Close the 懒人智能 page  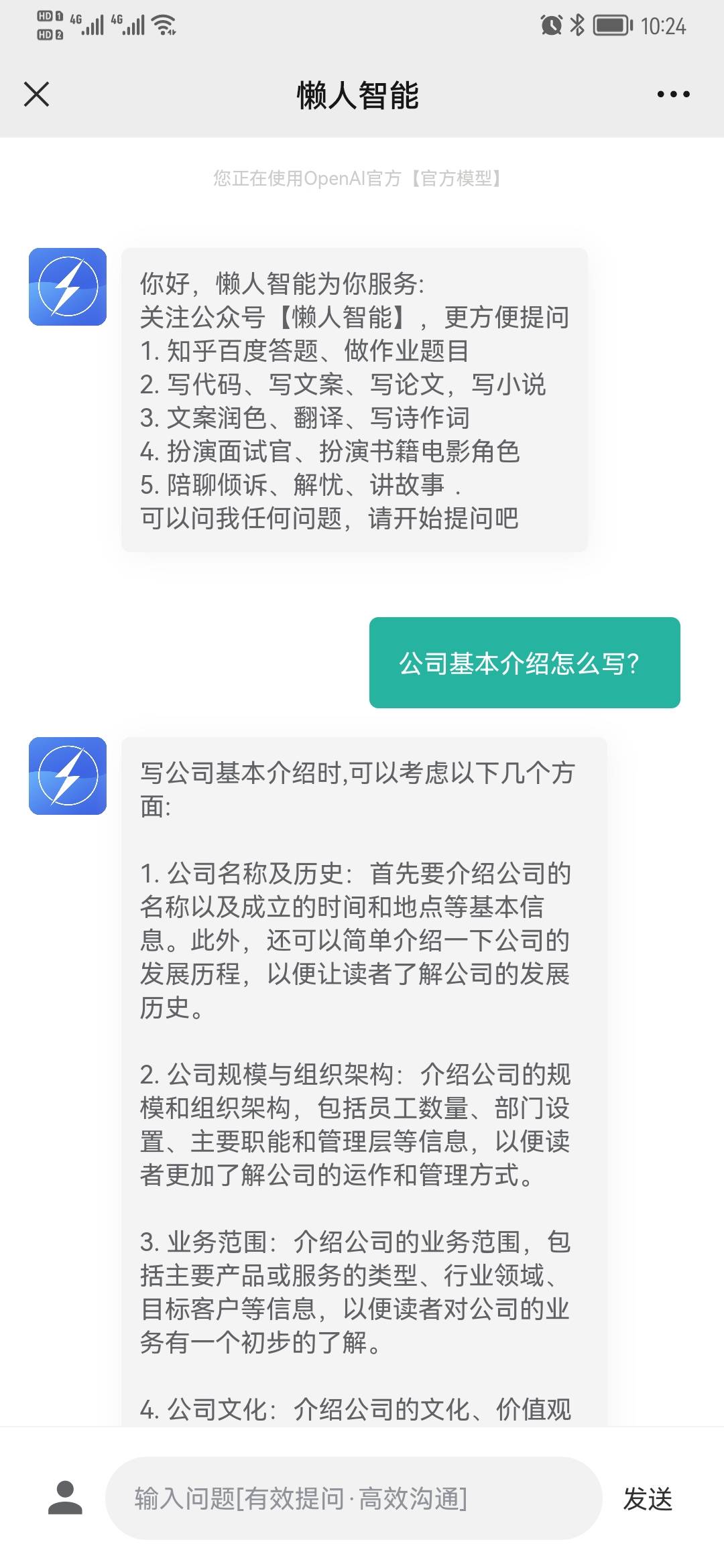tap(36, 94)
